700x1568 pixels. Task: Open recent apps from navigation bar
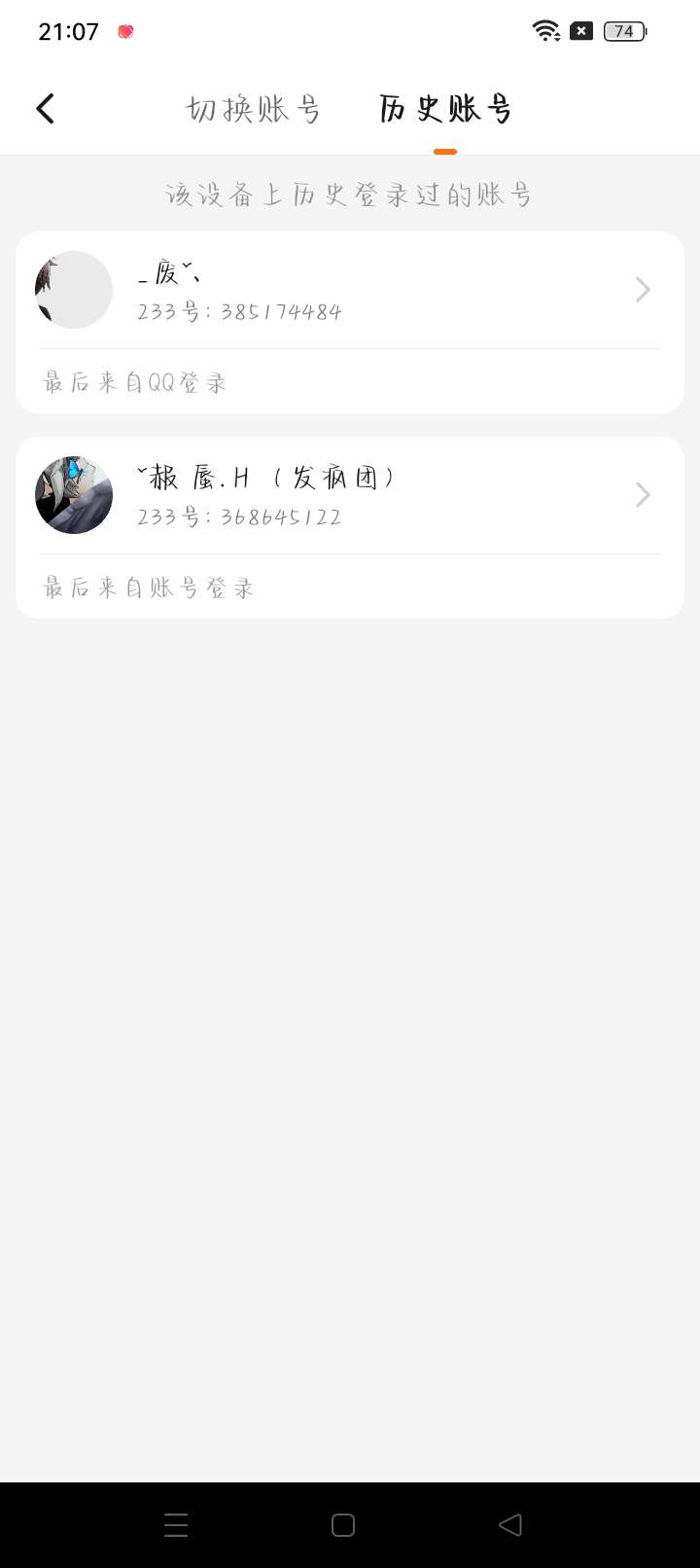pyautogui.click(x=176, y=1524)
